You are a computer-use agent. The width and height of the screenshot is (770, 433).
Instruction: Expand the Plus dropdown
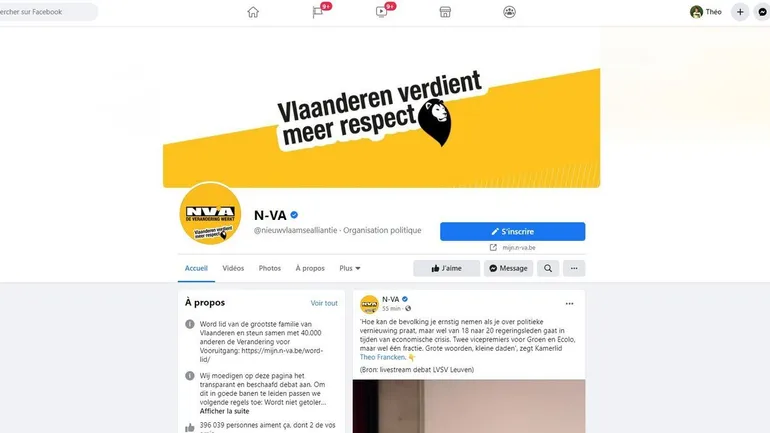click(x=350, y=268)
